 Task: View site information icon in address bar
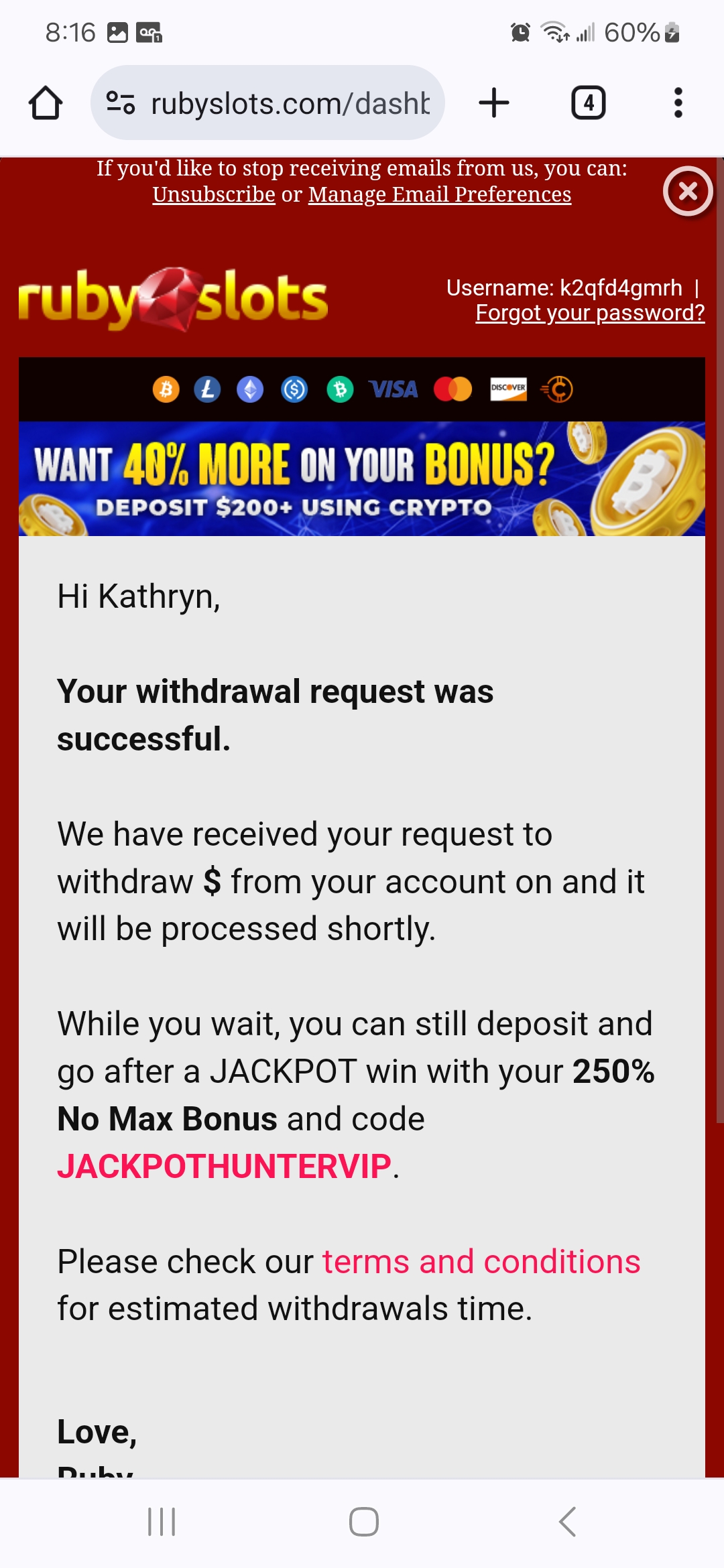[121, 103]
